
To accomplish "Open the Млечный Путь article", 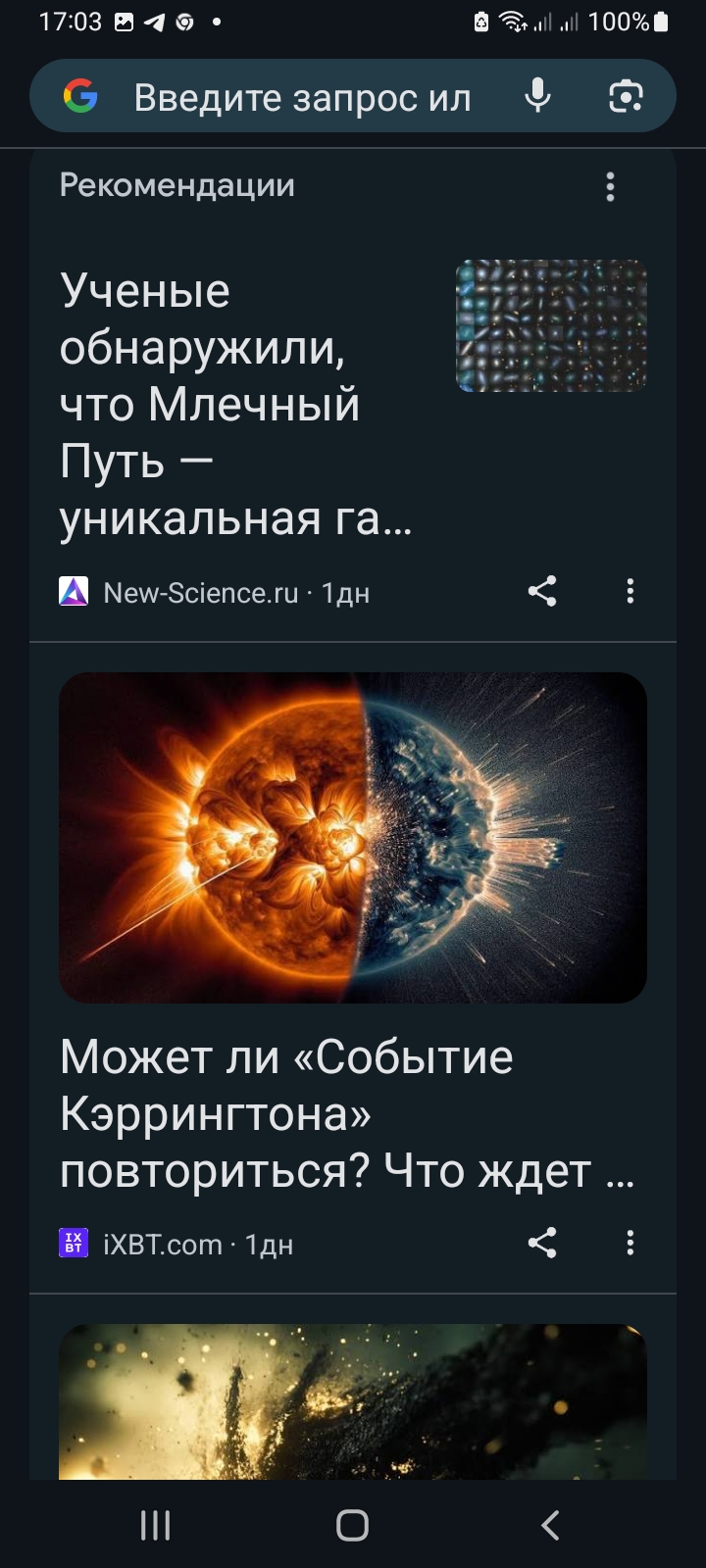I will 236,404.
